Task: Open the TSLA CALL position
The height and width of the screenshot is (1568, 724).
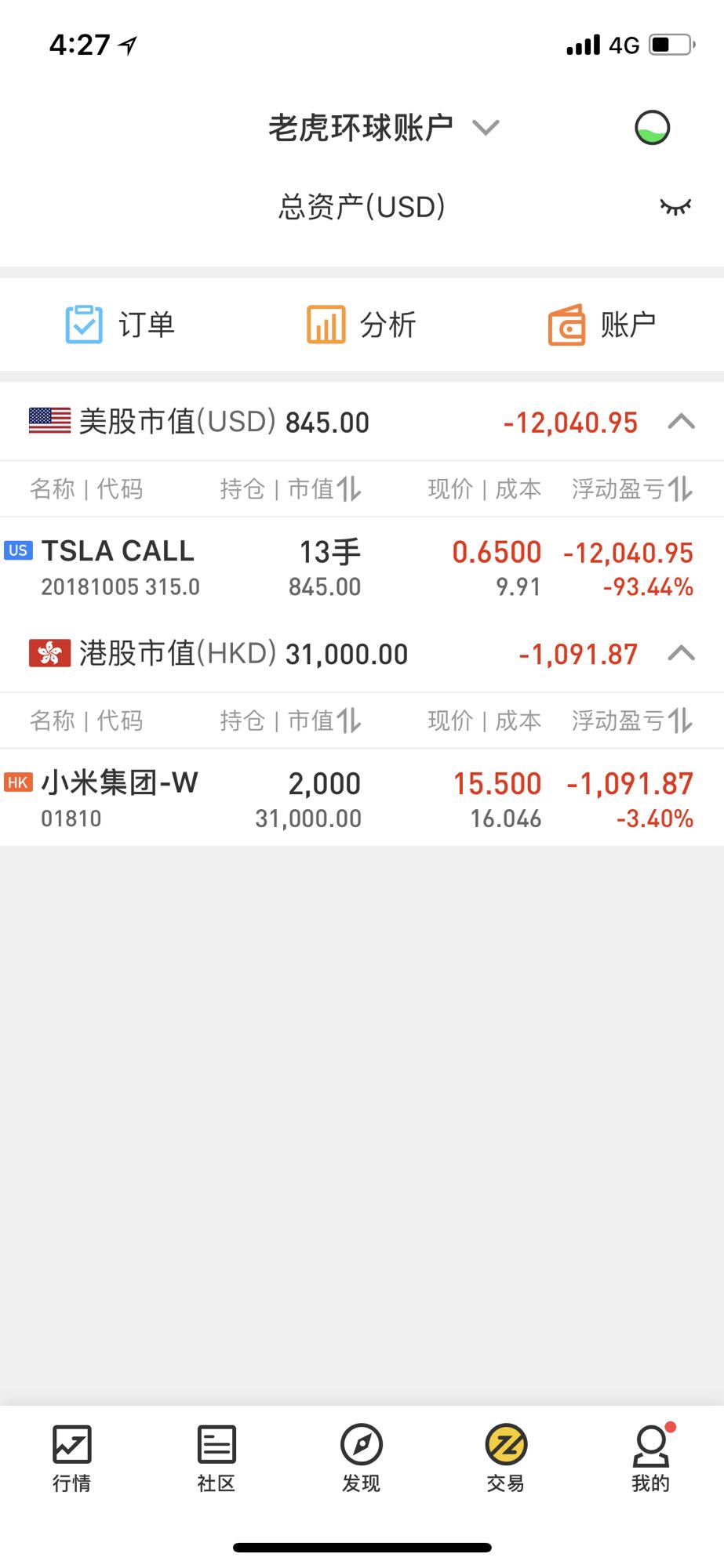Action: (362, 568)
